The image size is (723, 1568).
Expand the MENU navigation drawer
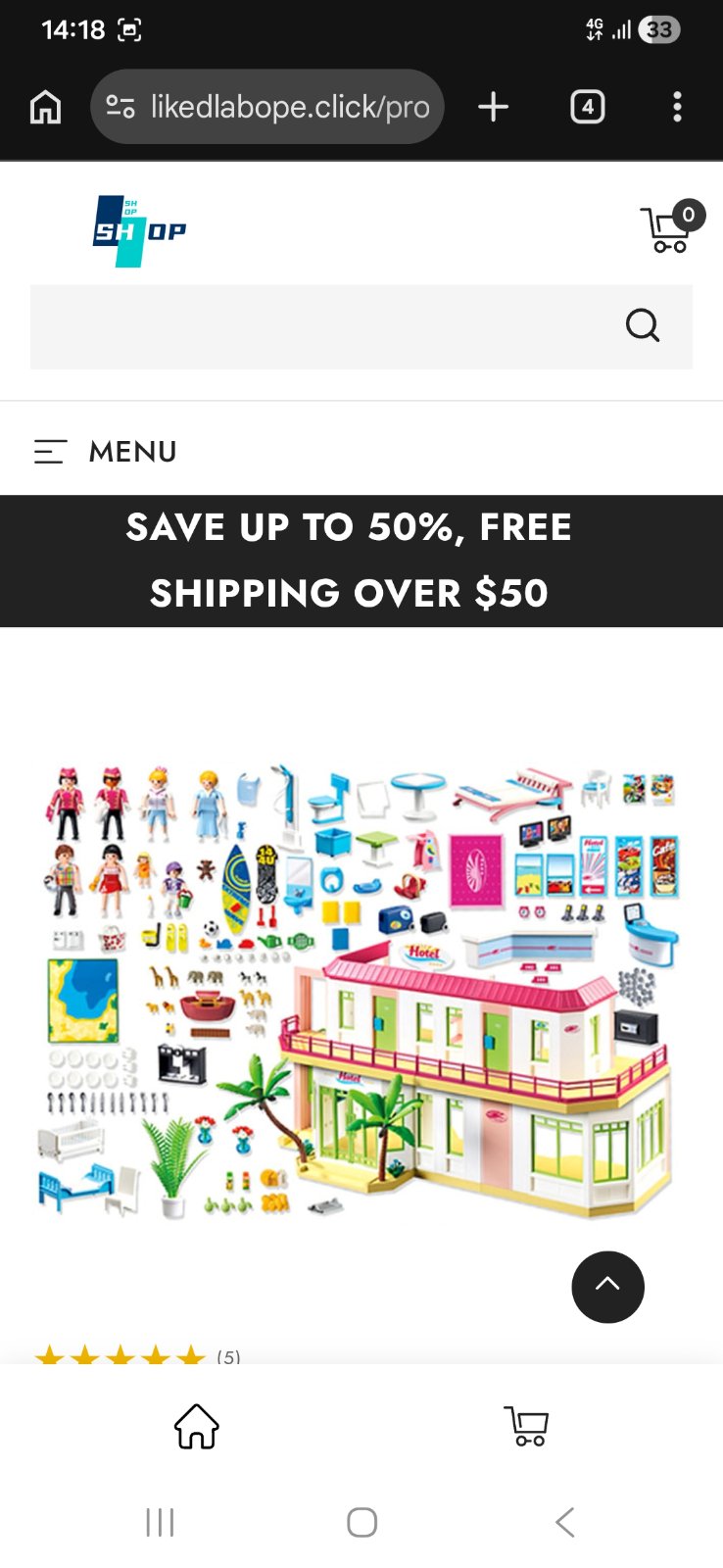(106, 452)
